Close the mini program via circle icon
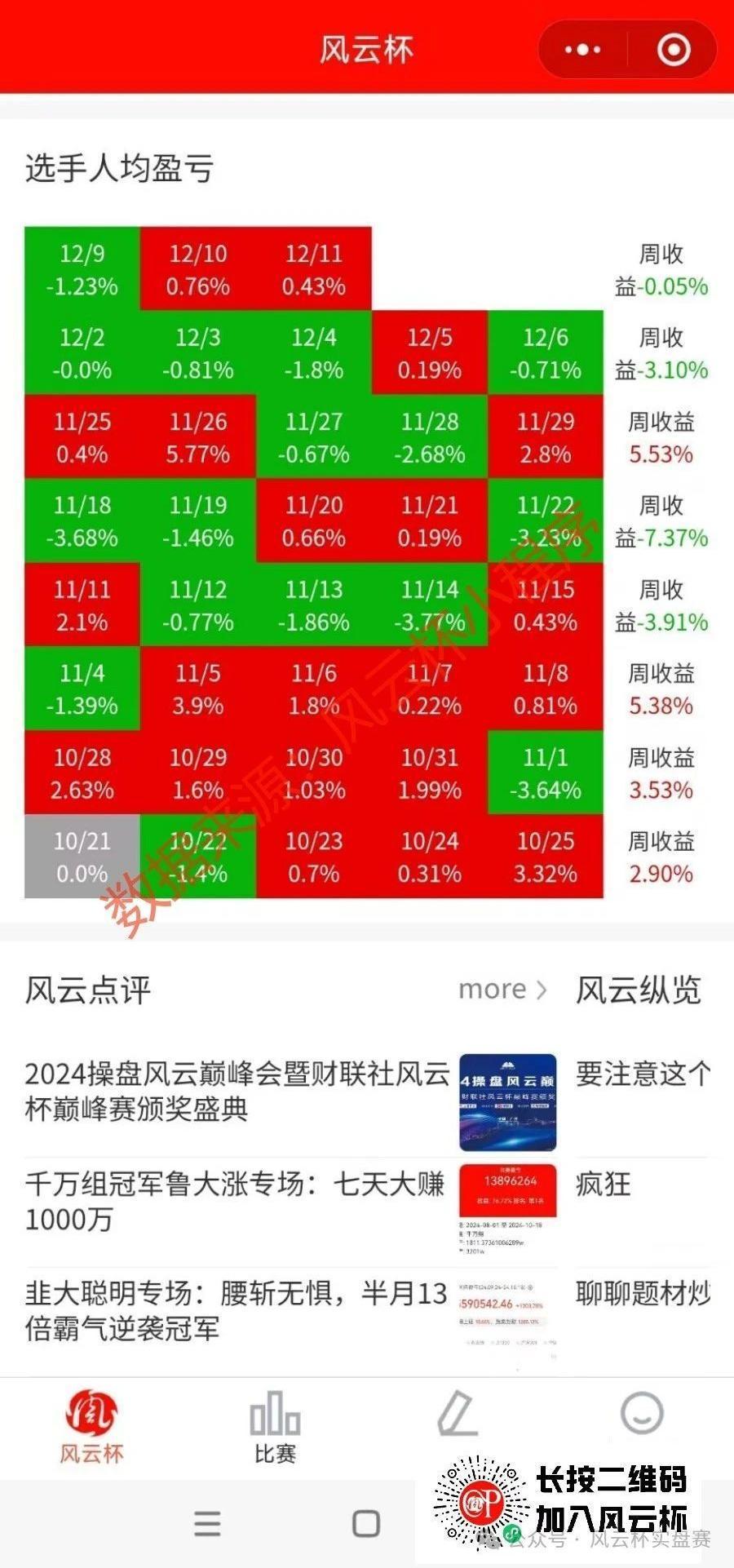The width and height of the screenshot is (734, 1568). pos(674,50)
